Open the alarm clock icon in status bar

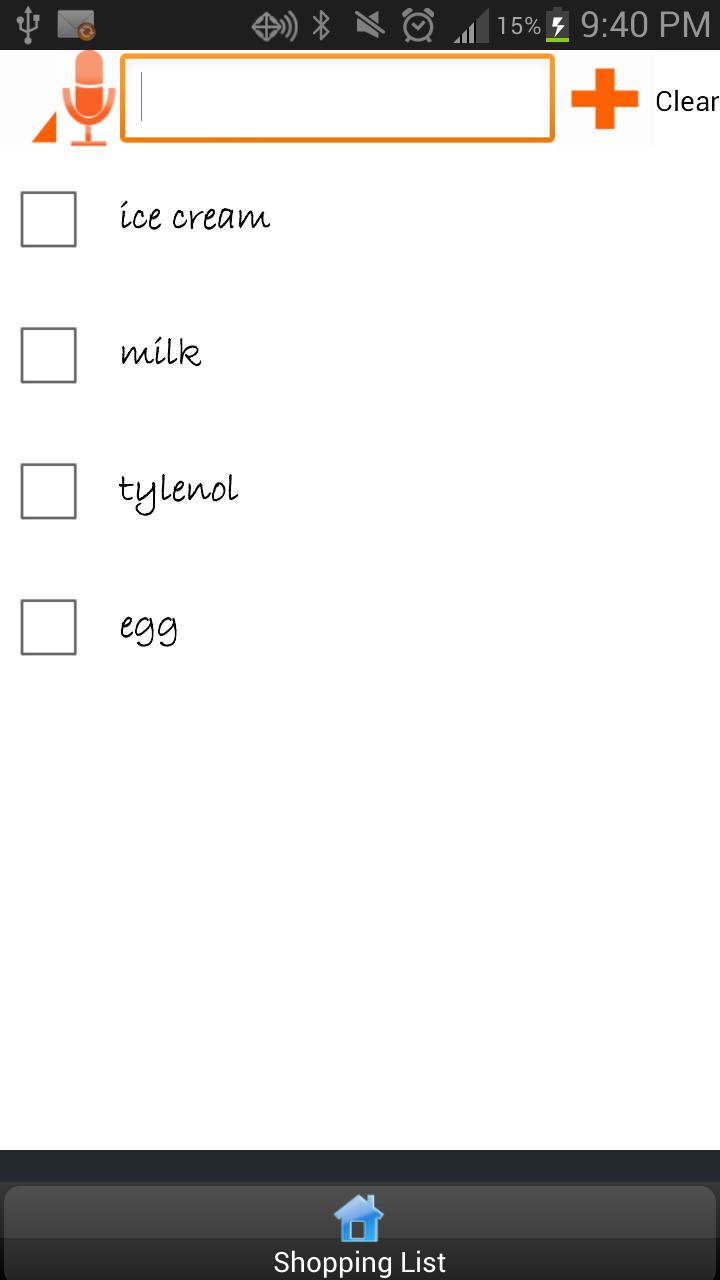click(416, 25)
